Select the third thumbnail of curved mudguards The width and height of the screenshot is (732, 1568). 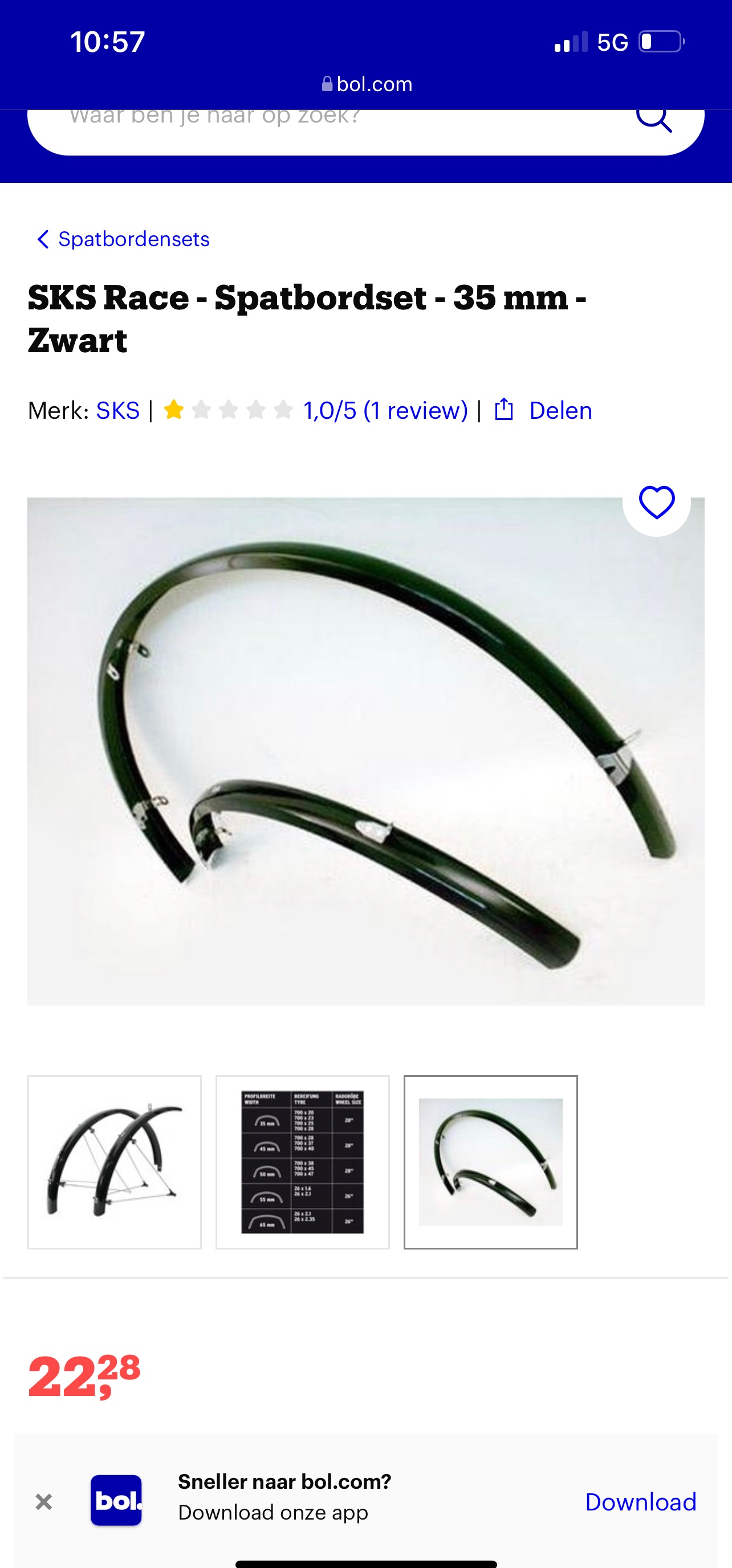(490, 1162)
